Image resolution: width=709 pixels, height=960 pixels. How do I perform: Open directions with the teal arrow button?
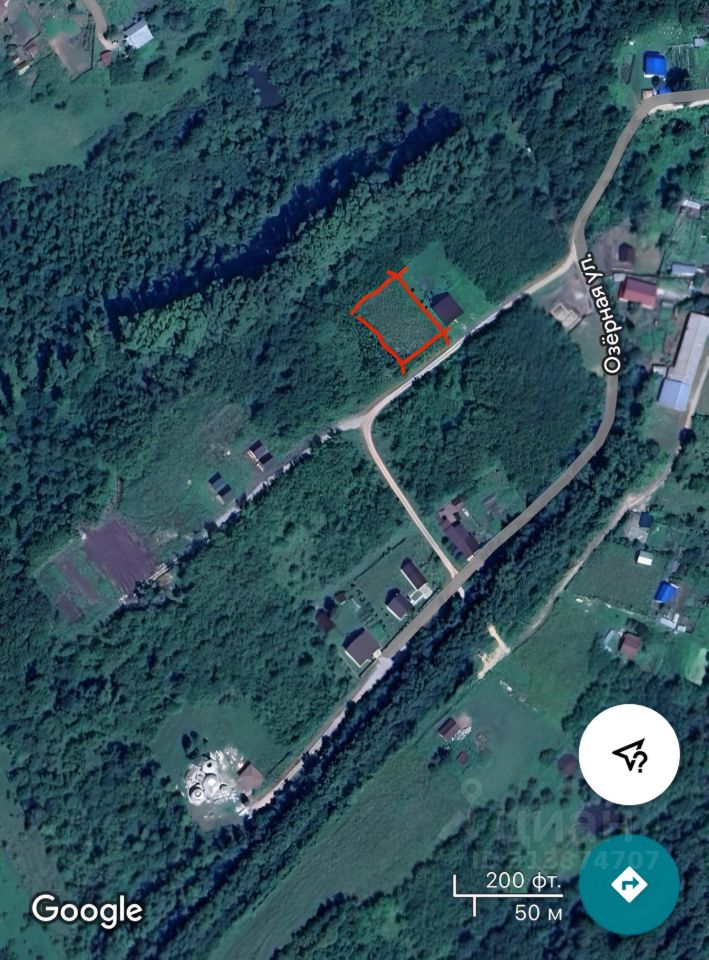[630, 884]
